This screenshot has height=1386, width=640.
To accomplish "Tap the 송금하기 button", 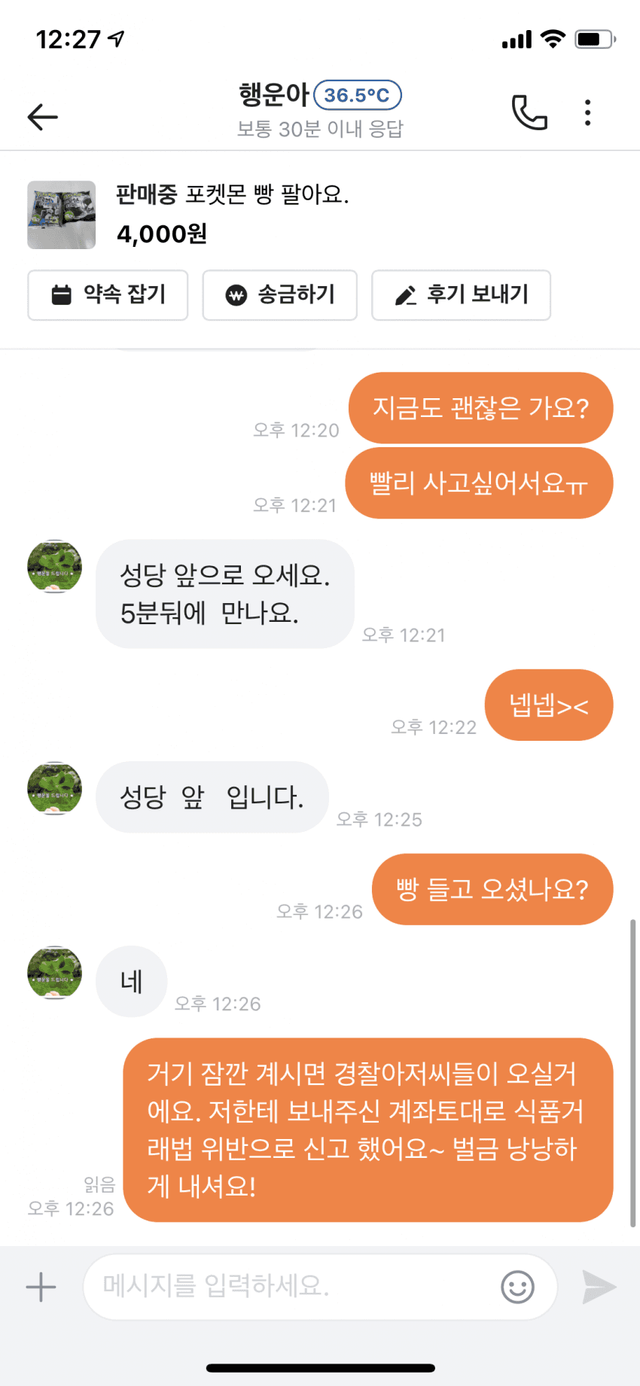I will point(280,295).
